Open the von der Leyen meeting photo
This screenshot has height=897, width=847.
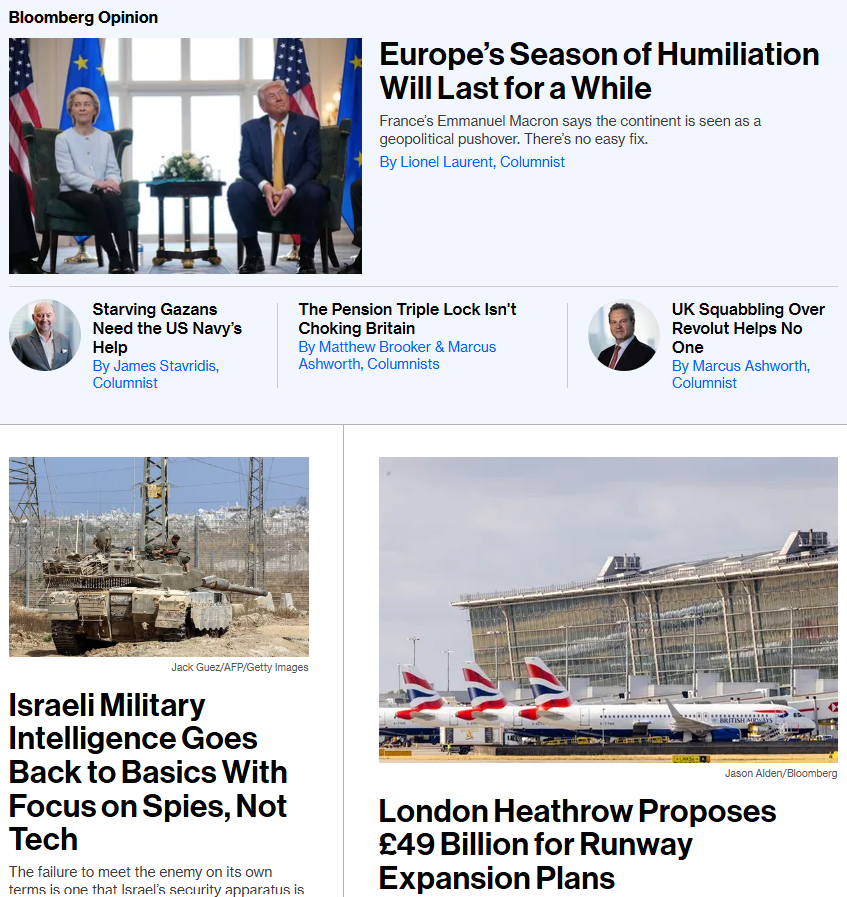click(x=185, y=156)
